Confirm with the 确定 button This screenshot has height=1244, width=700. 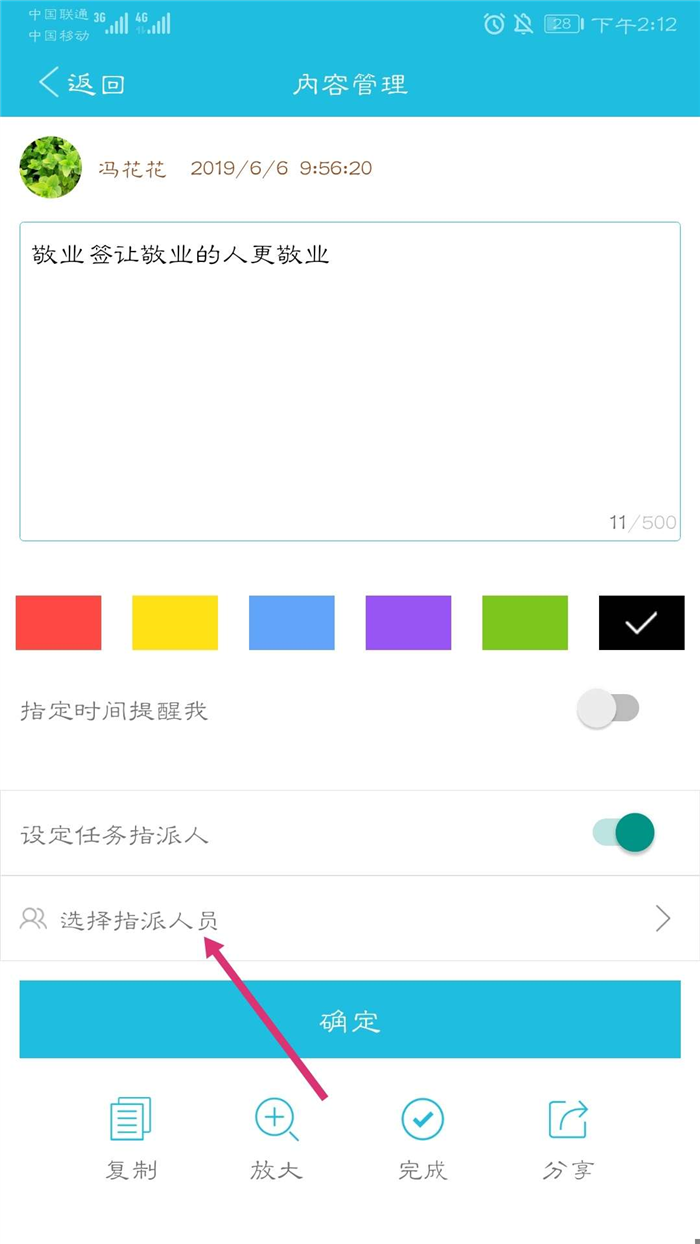pyautogui.click(x=350, y=1020)
